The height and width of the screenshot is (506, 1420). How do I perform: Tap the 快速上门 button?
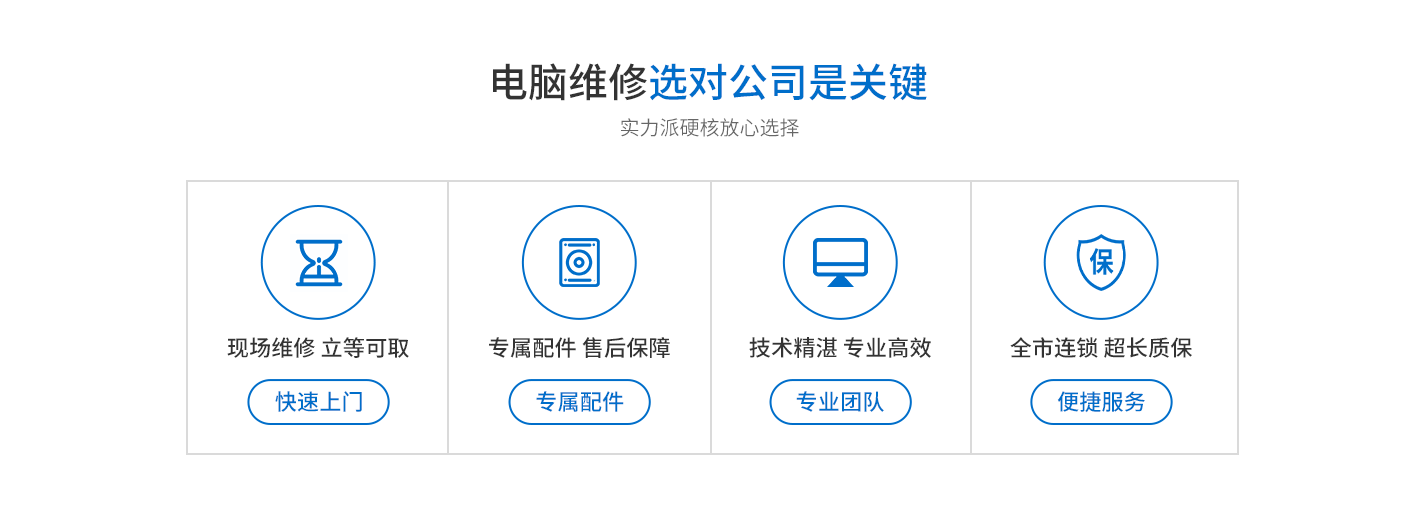coord(318,402)
